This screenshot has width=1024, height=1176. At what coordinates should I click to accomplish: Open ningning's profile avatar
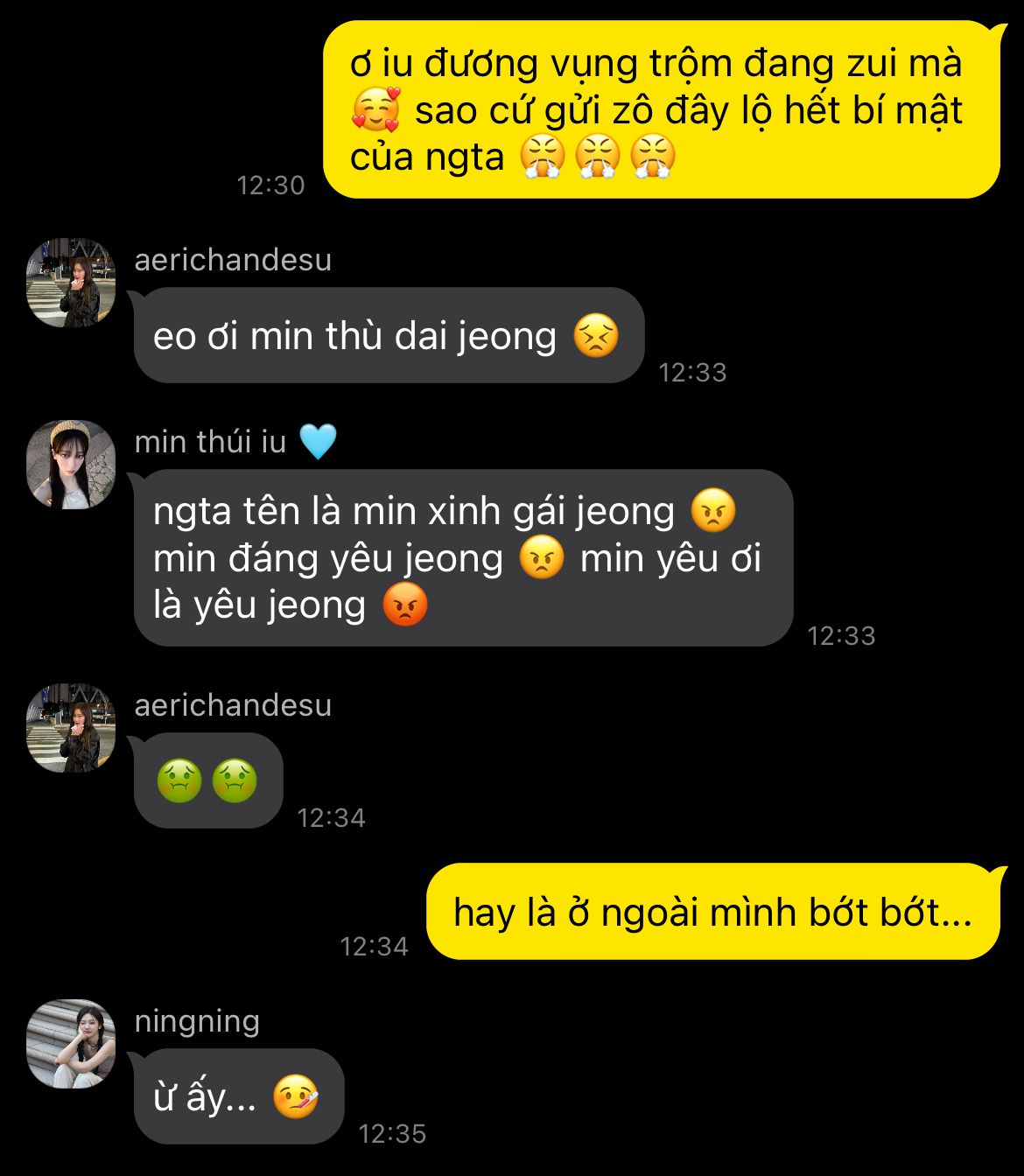(71, 1043)
